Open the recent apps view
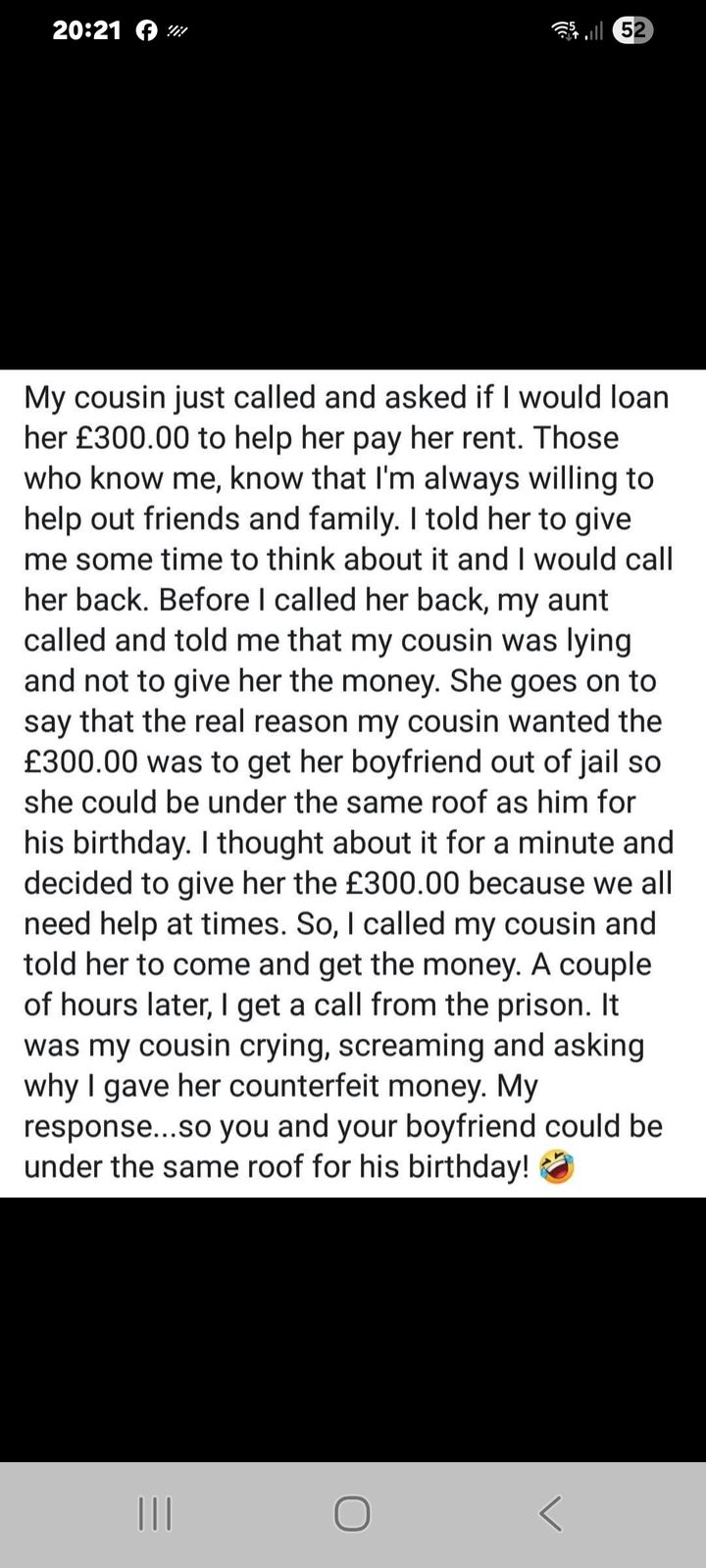Image resolution: width=706 pixels, height=1568 pixels. click(x=155, y=1513)
